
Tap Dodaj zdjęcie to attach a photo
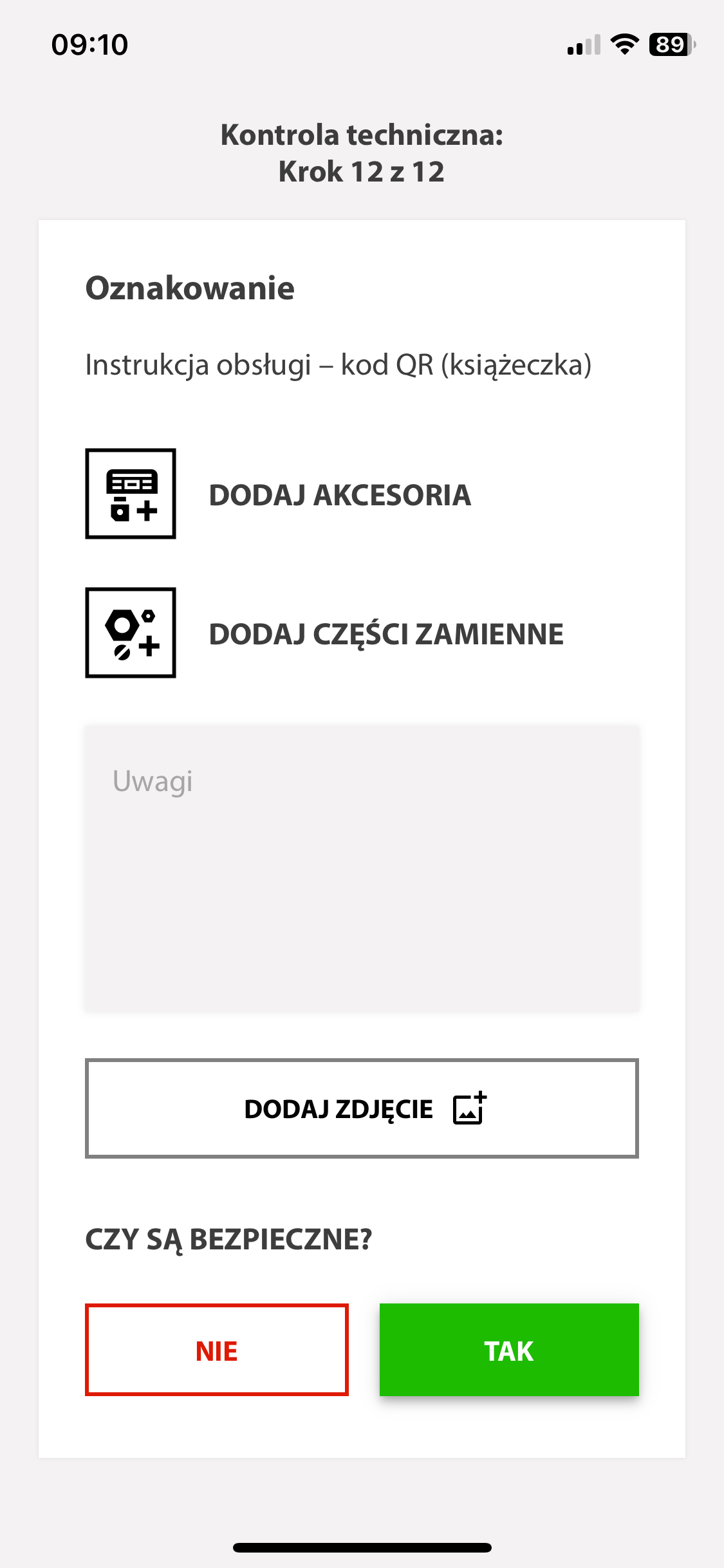[362, 1108]
